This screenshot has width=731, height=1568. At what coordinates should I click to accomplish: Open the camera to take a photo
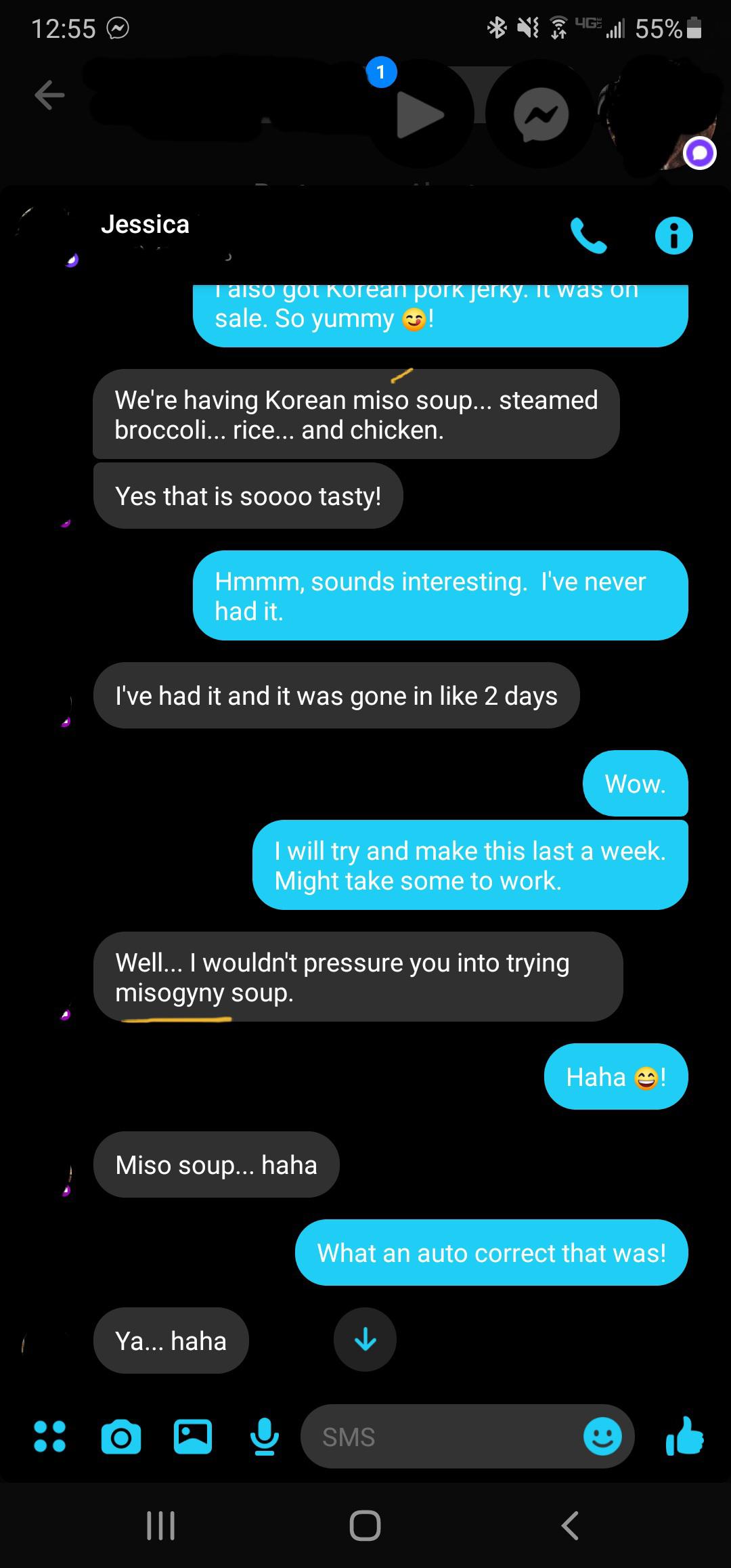(x=121, y=1437)
